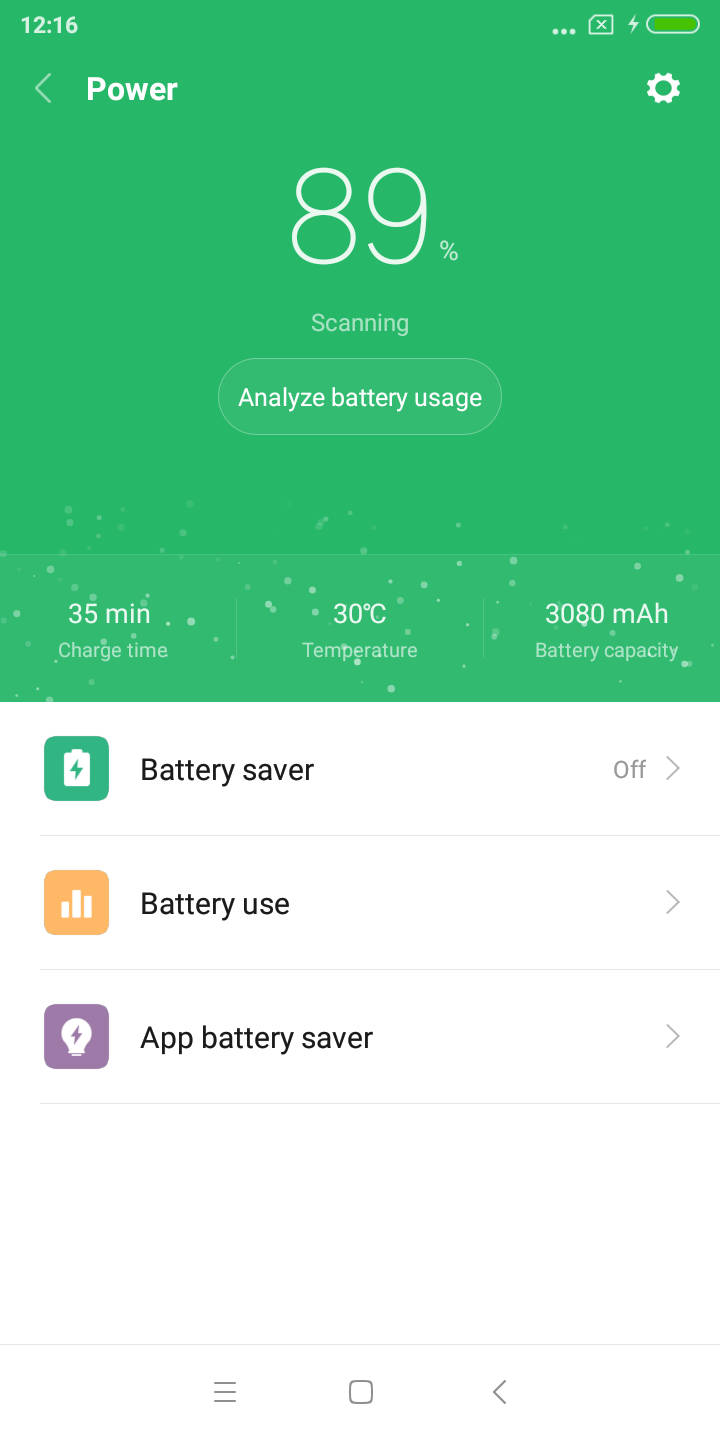Expand the Battery saver row chevron
The image size is (720, 1440).
click(673, 768)
